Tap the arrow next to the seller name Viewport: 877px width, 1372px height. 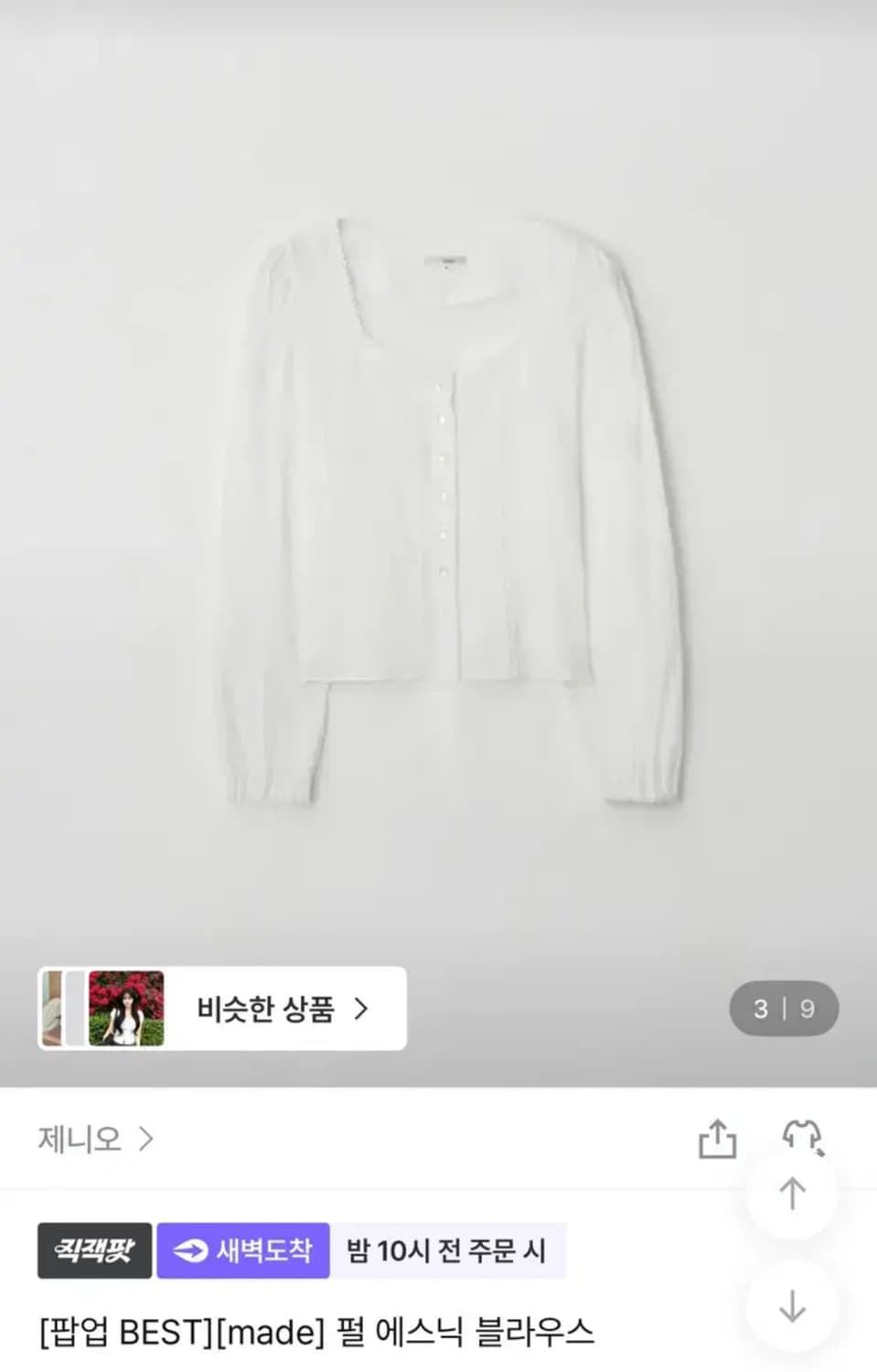(x=146, y=1140)
